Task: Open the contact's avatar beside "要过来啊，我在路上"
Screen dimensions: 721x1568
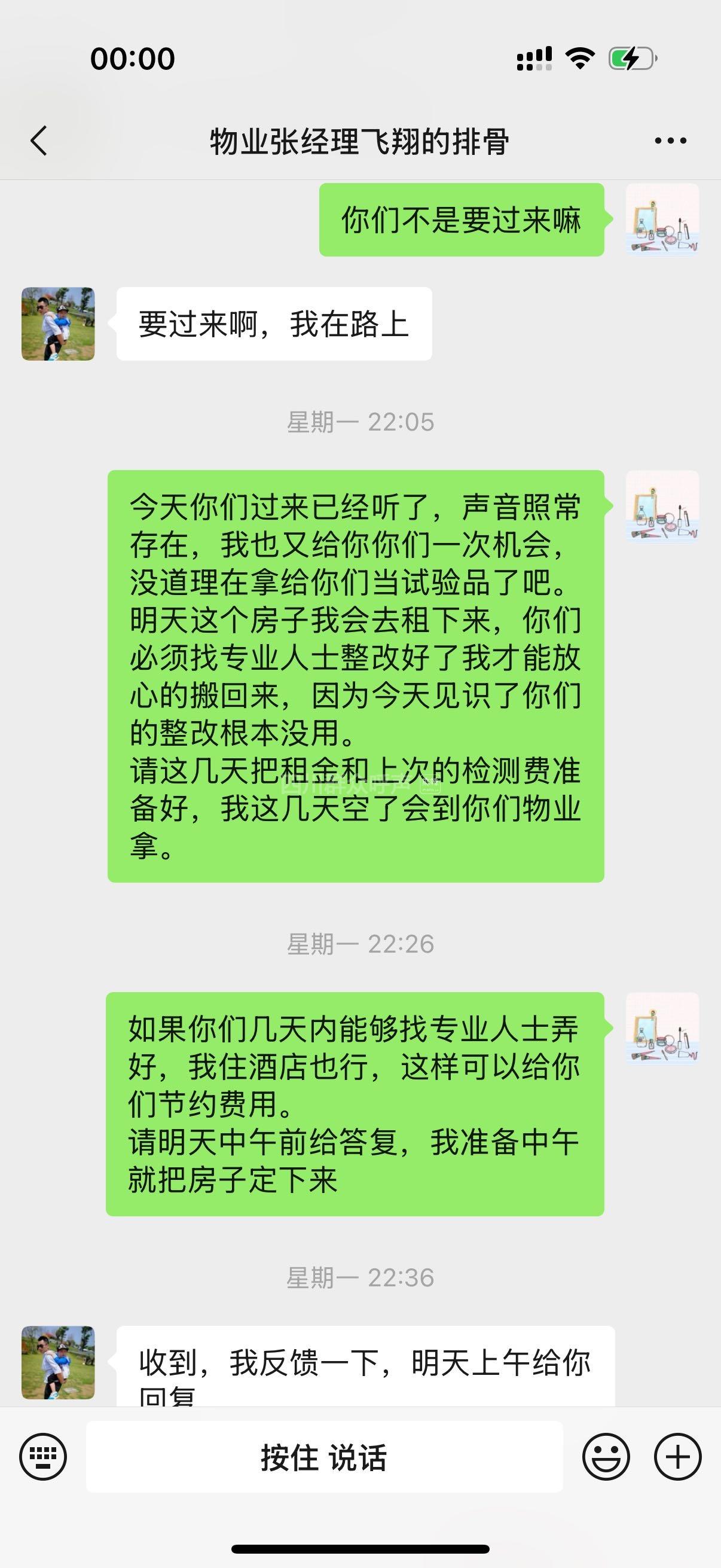Action: [58, 324]
